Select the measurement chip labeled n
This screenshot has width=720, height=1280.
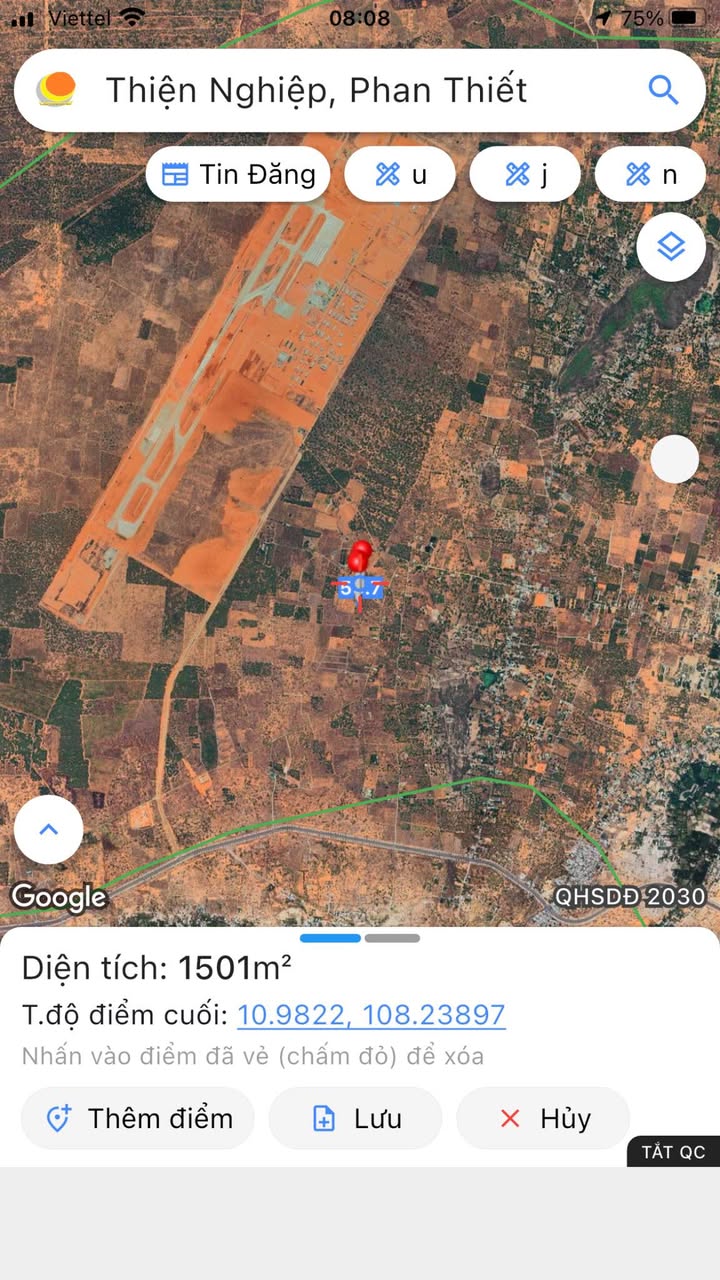652,174
